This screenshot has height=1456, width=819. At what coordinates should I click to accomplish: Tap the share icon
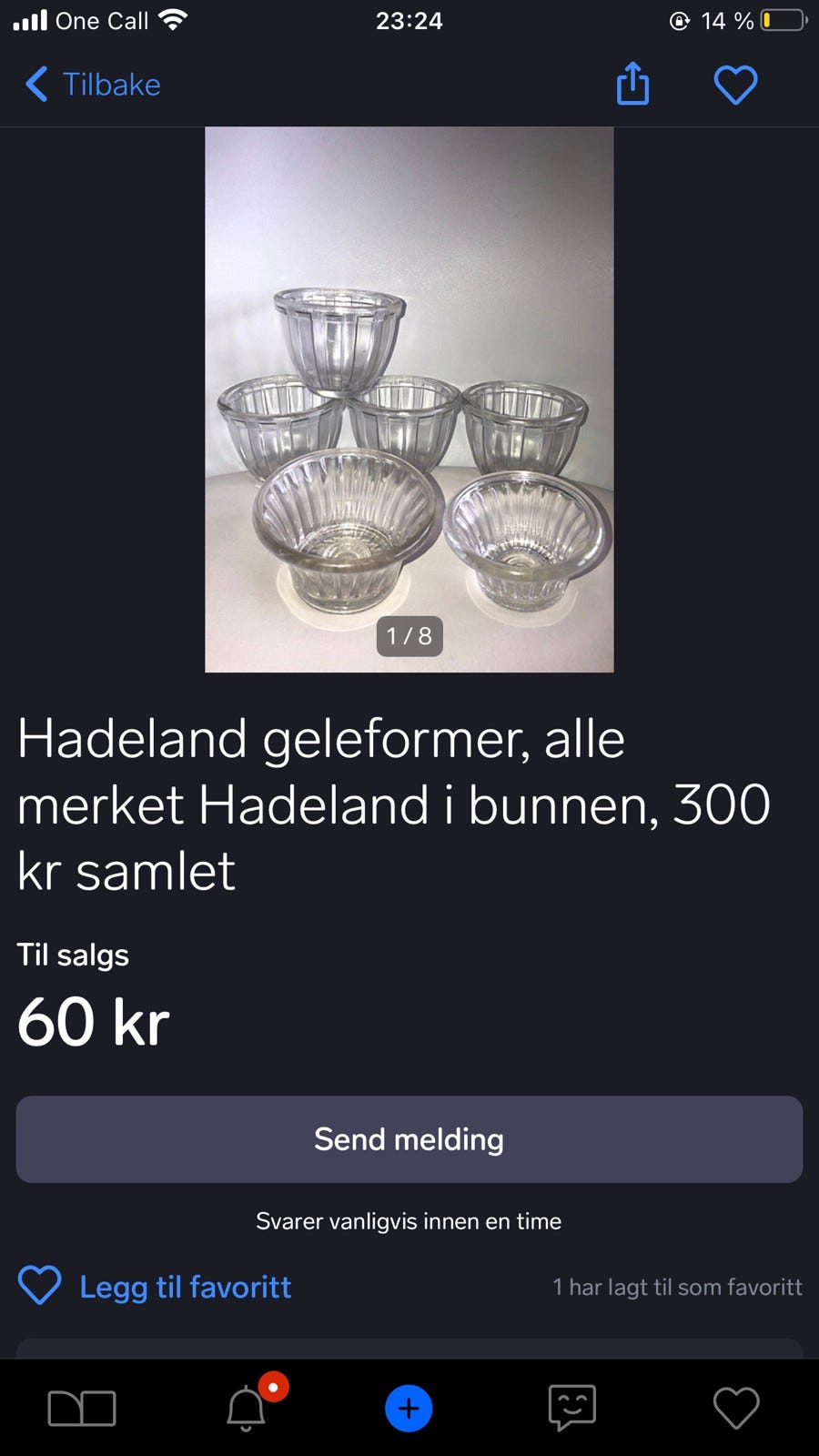click(632, 84)
